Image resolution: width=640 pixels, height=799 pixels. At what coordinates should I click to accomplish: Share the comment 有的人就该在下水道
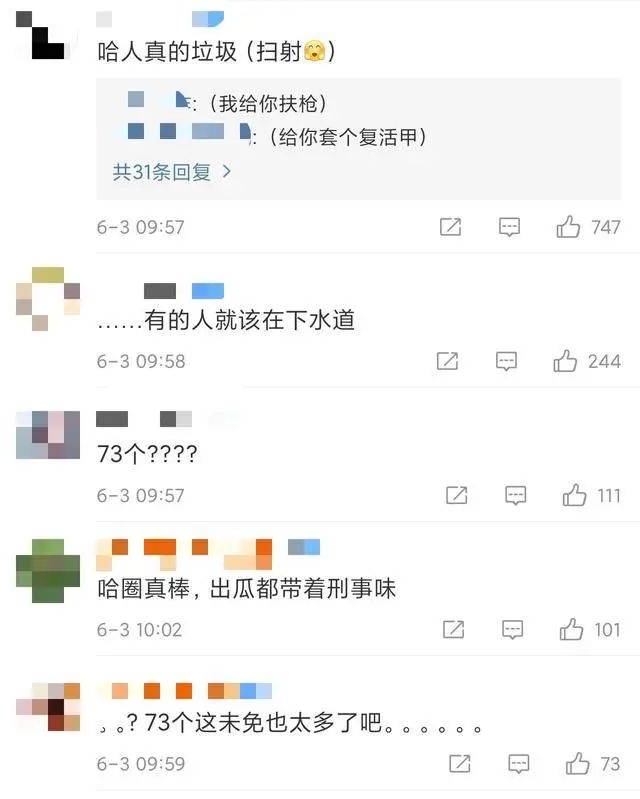coord(448,360)
